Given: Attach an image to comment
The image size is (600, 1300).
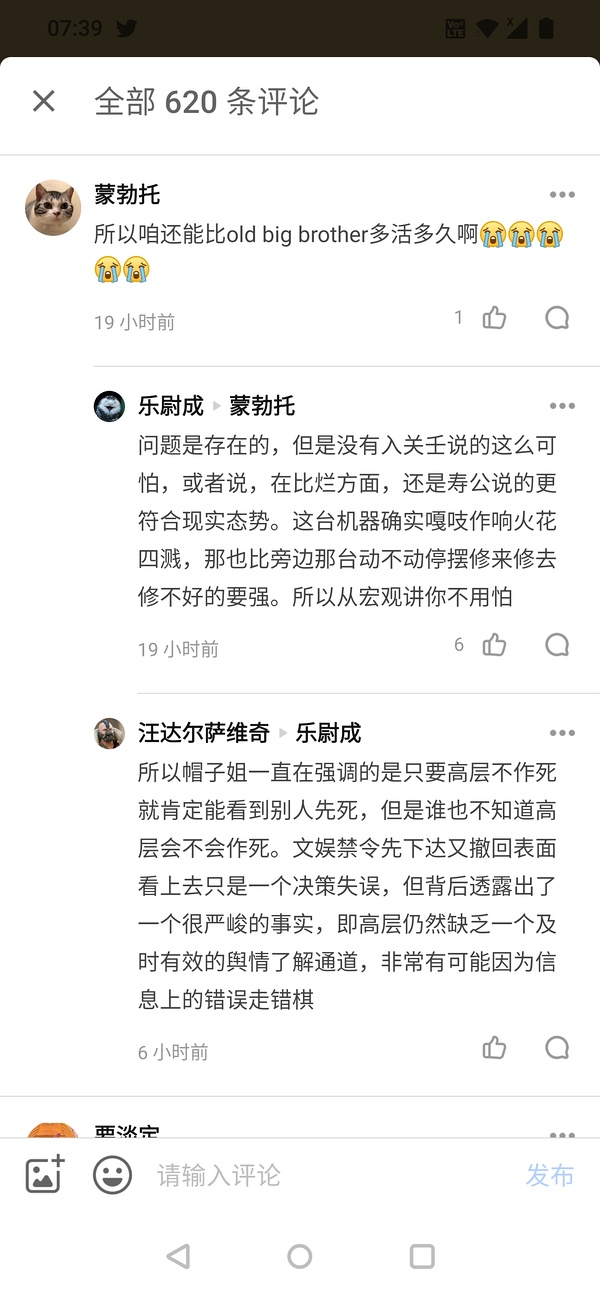Looking at the screenshot, I should click(x=45, y=1174).
